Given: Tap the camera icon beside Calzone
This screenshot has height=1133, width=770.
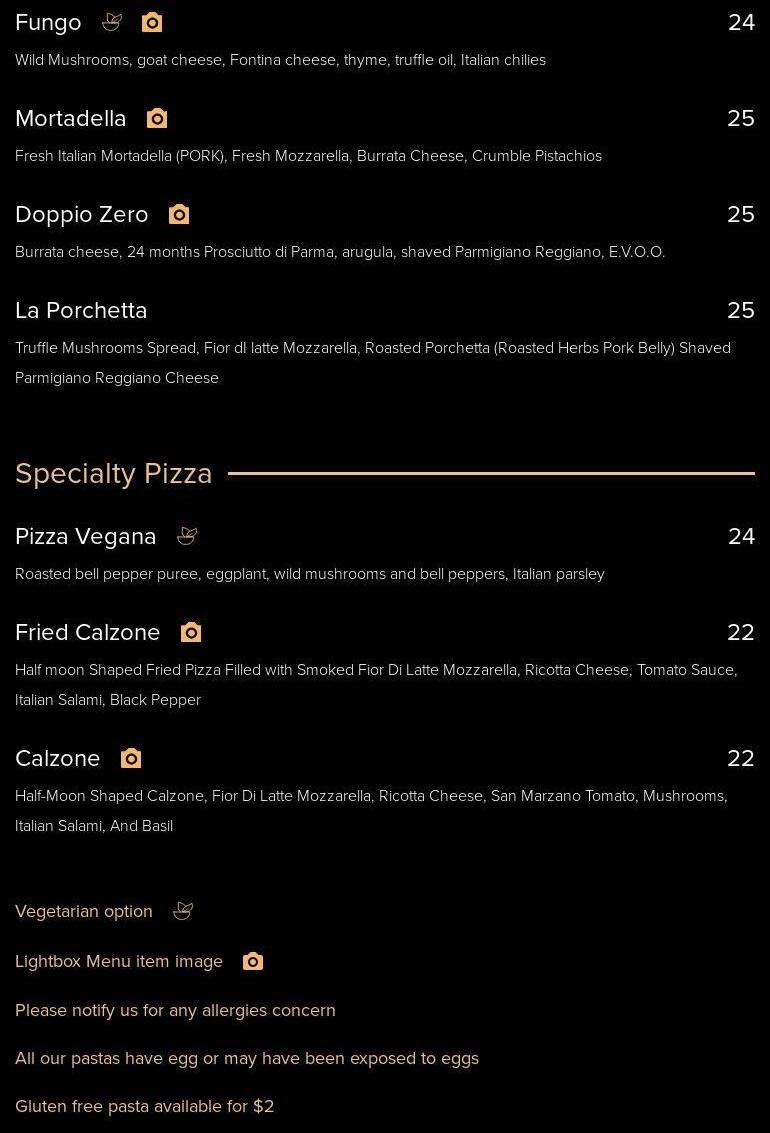Looking at the screenshot, I should point(131,758).
